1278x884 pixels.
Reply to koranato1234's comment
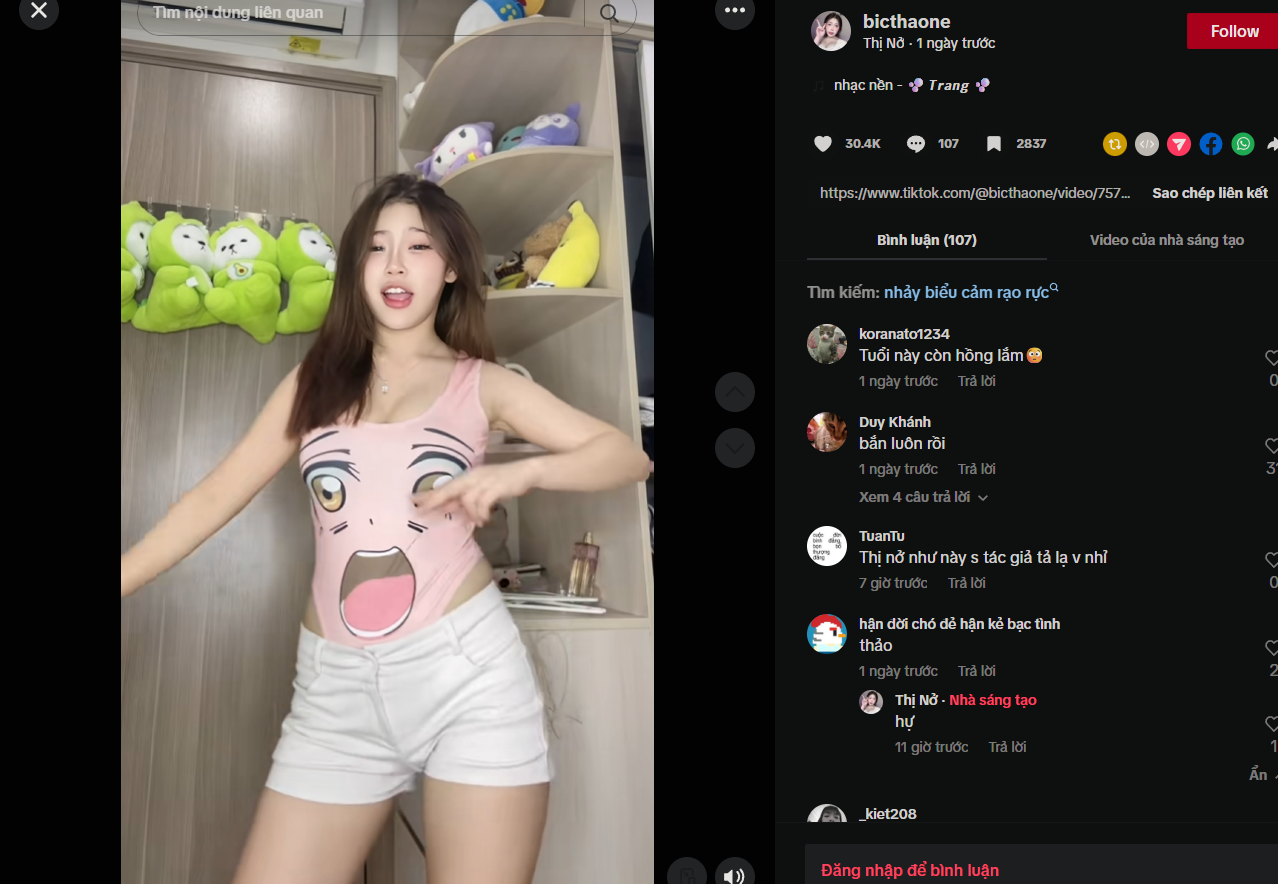pyautogui.click(x=976, y=381)
